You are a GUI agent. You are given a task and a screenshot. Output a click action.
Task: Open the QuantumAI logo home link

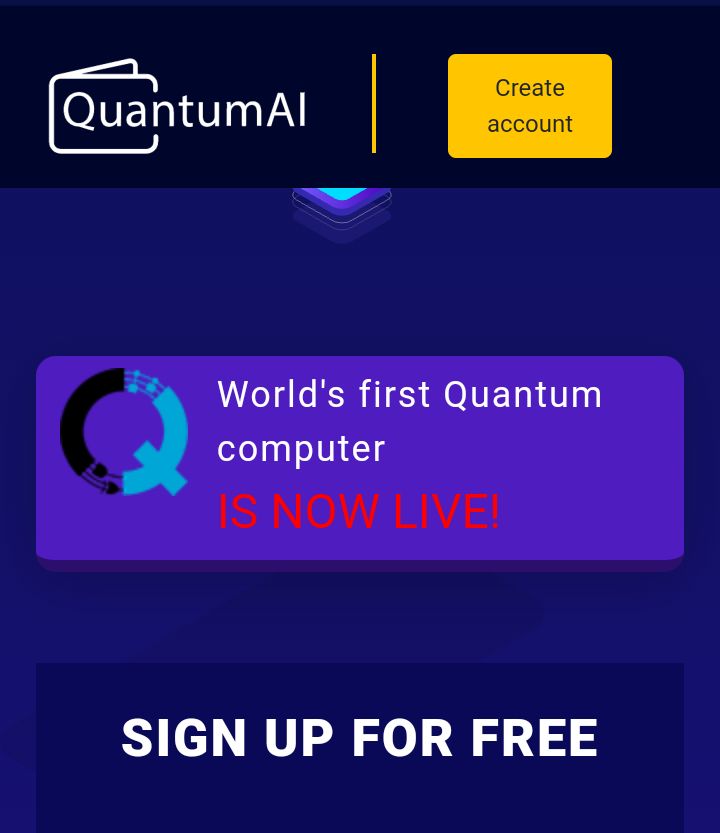coord(178,107)
